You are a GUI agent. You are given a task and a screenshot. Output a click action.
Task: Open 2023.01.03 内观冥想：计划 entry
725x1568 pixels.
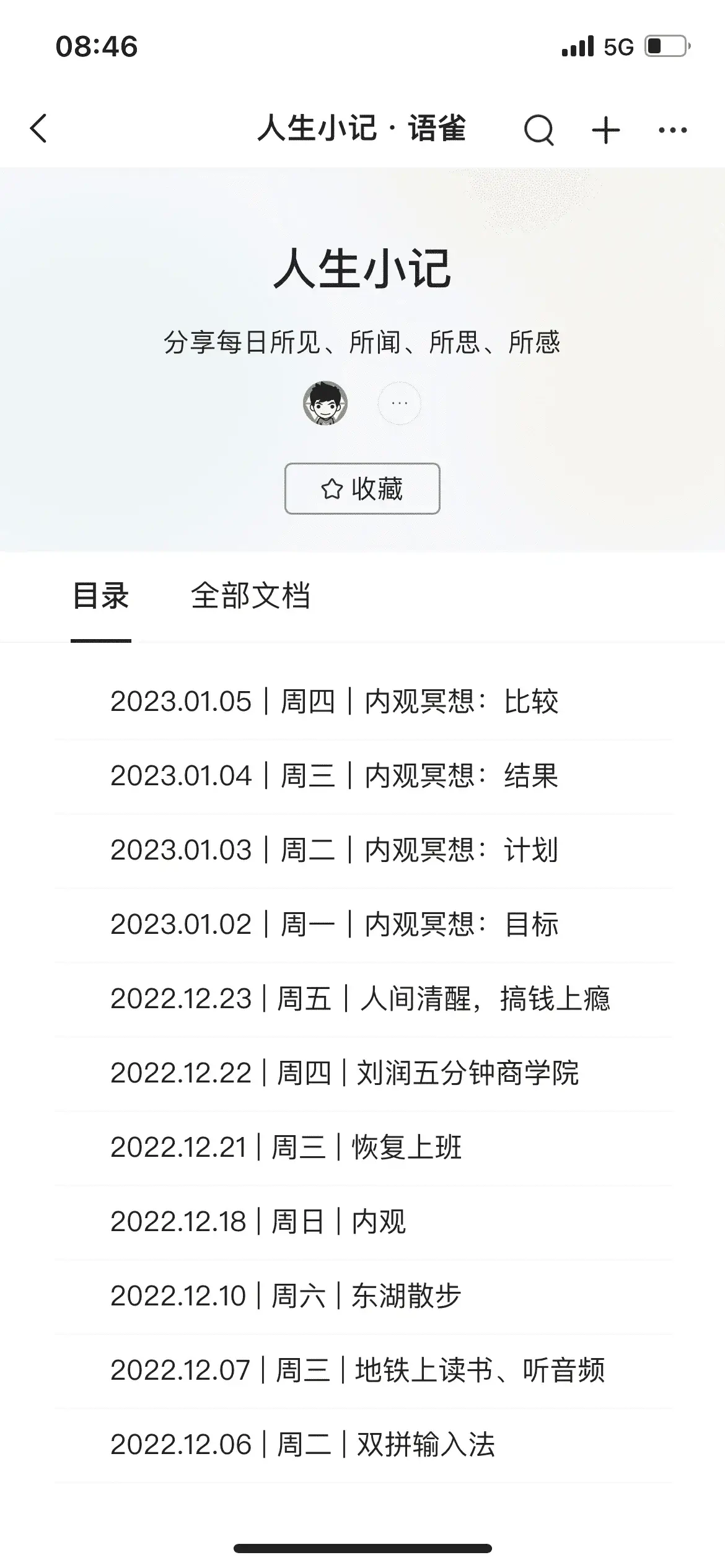pyautogui.click(x=362, y=850)
